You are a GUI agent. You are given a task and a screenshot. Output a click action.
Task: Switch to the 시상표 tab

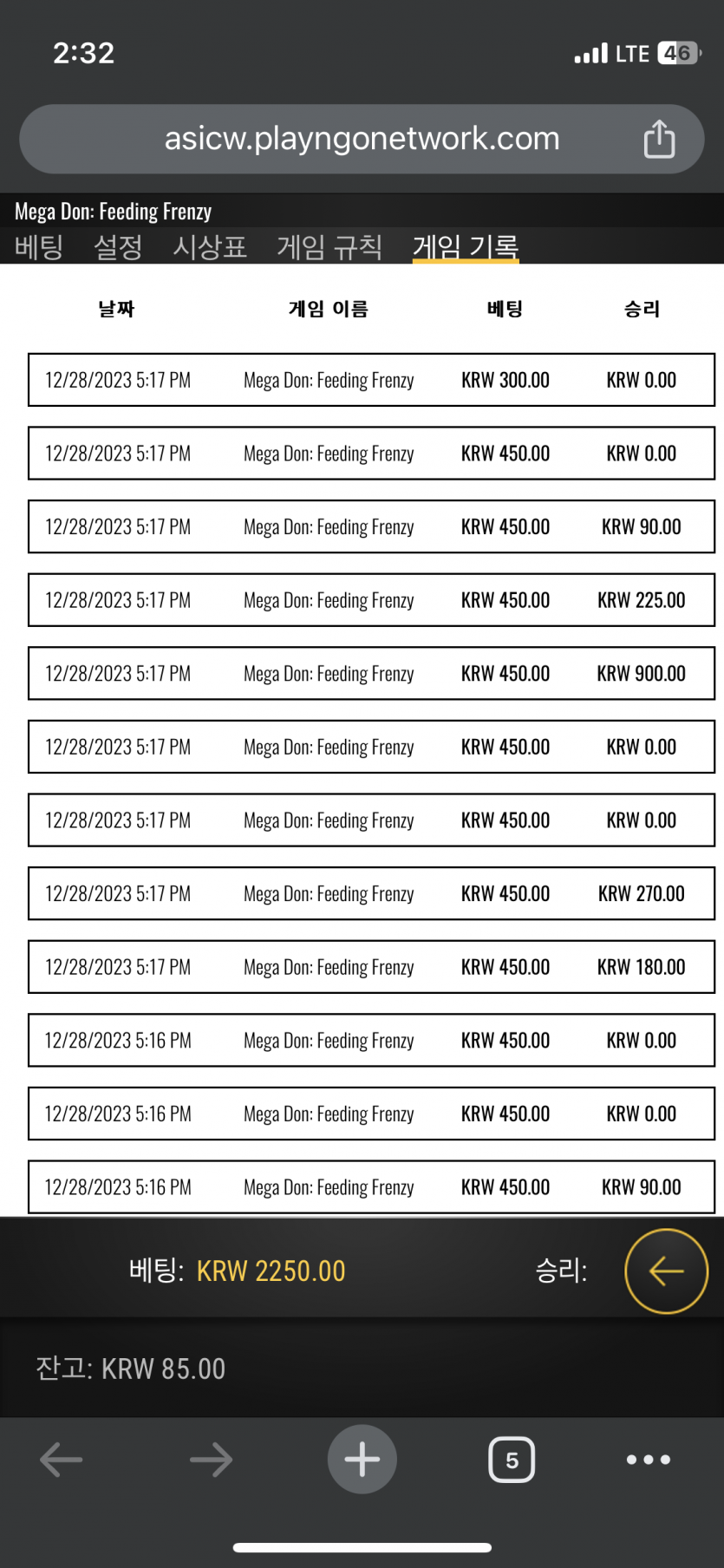tap(210, 247)
